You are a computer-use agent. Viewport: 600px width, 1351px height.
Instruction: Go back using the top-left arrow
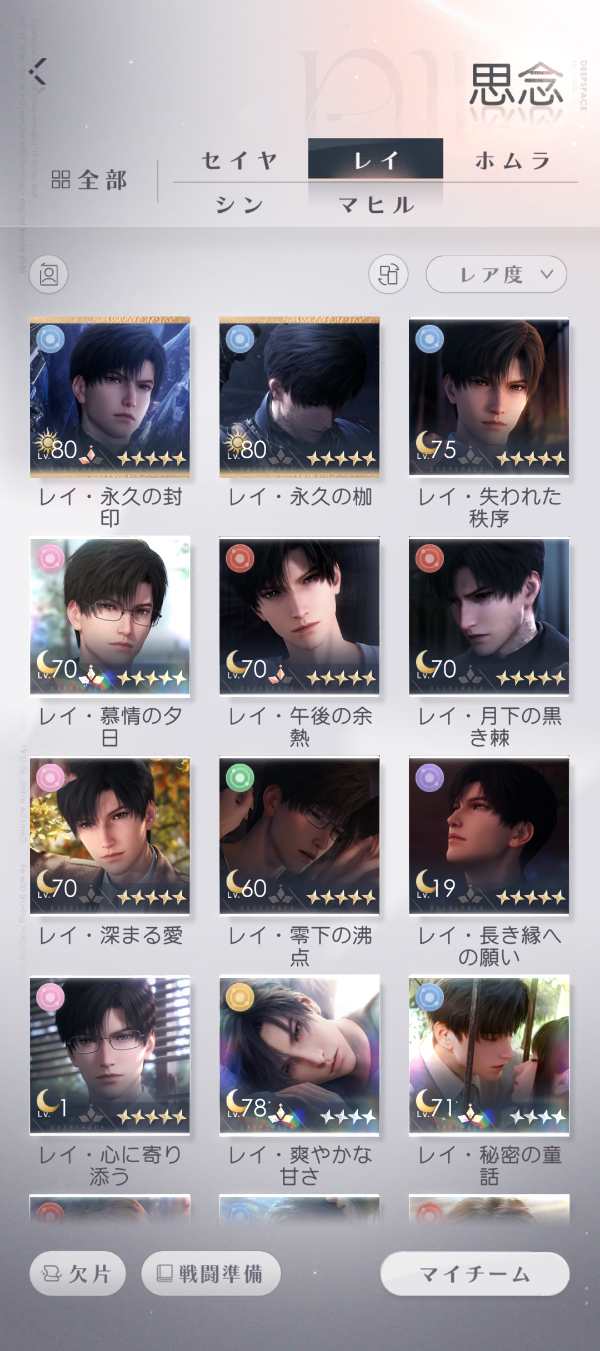[x=39, y=70]
